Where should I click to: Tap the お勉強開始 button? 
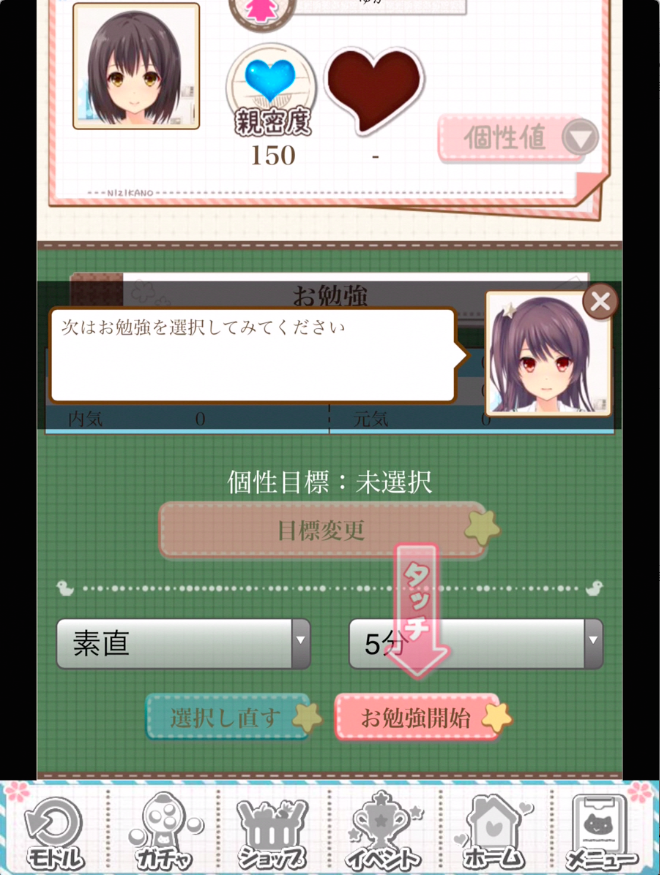click(417, 717)
